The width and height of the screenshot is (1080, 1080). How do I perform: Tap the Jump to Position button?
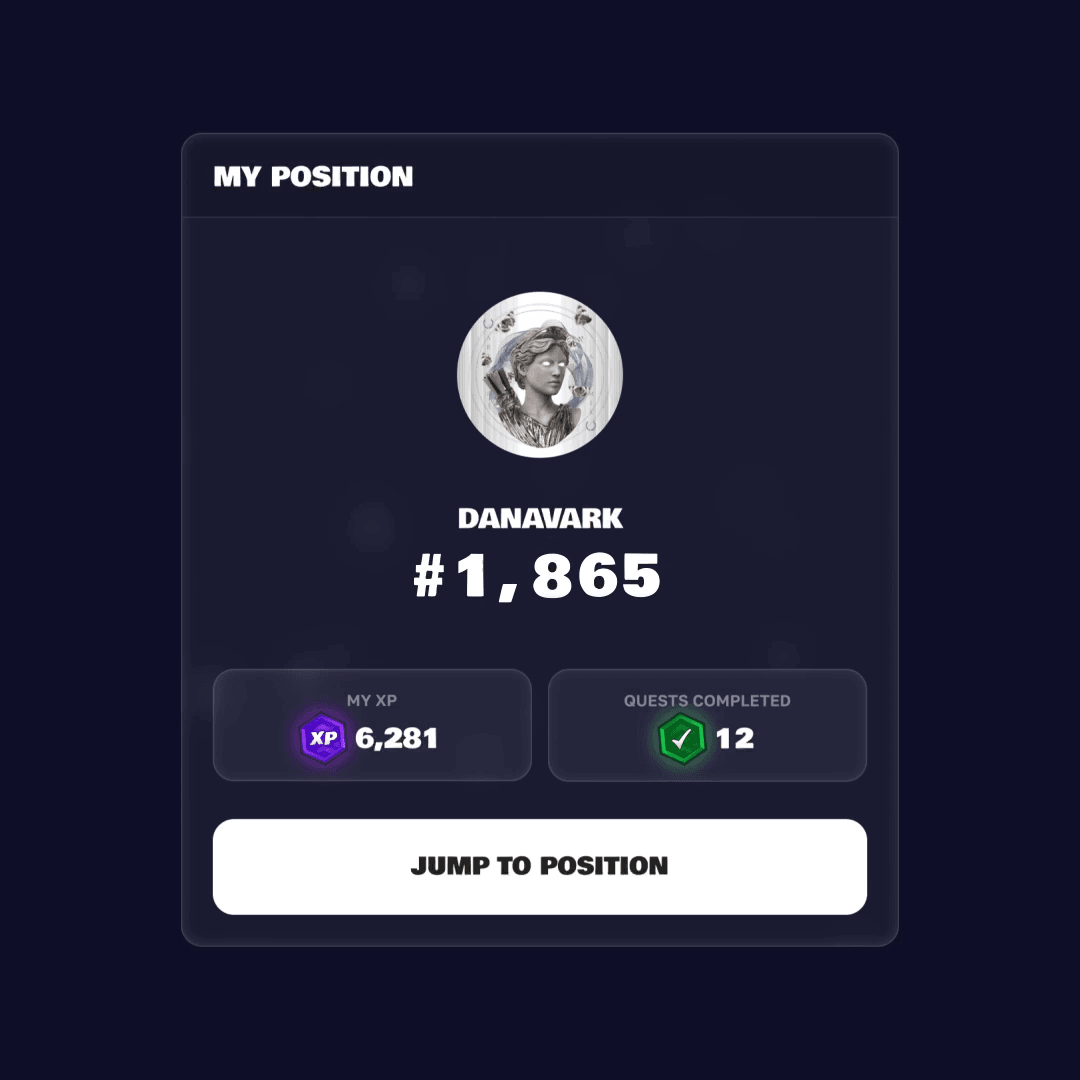[539, 866]
